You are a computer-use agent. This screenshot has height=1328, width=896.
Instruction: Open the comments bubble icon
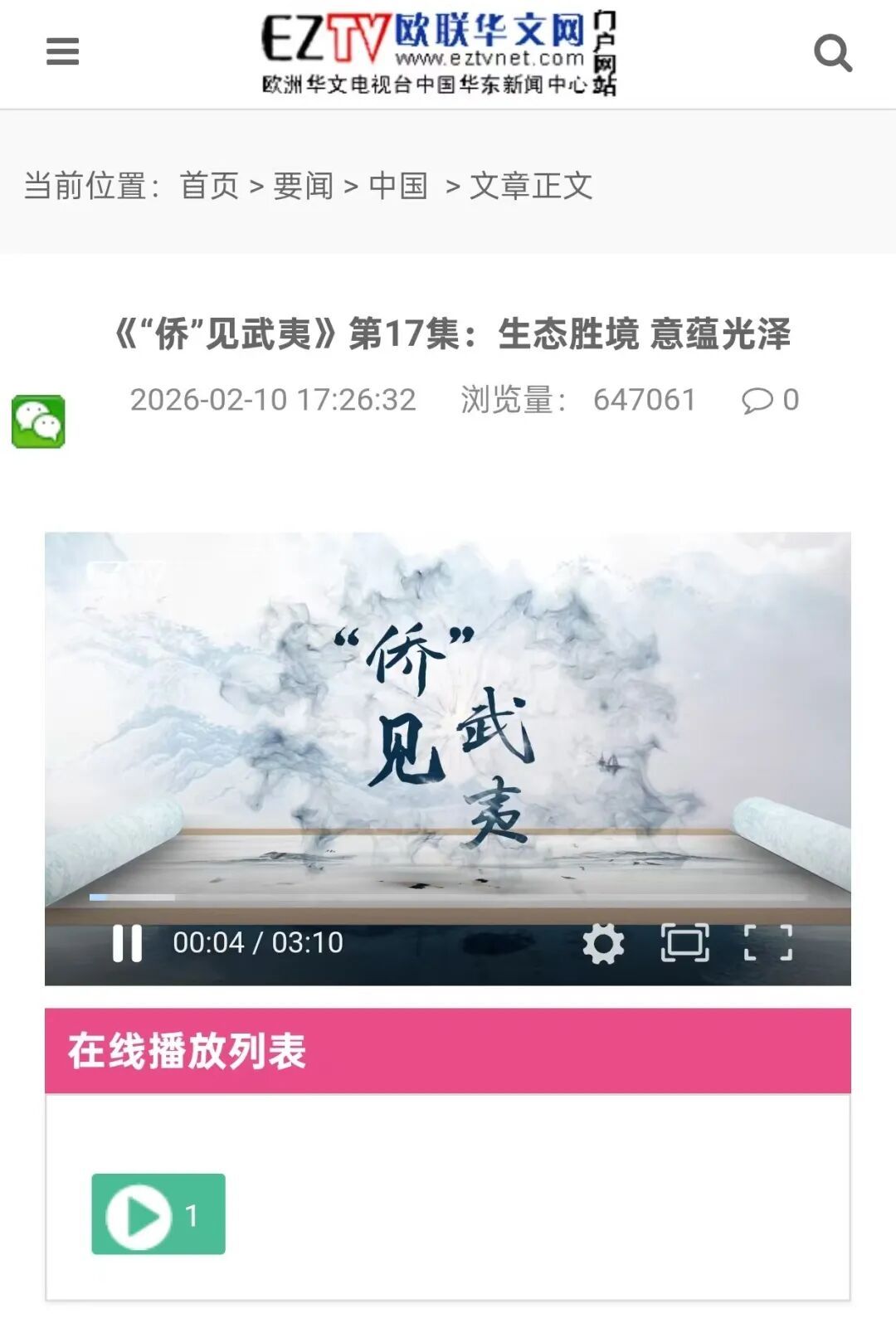pos(757,401)
